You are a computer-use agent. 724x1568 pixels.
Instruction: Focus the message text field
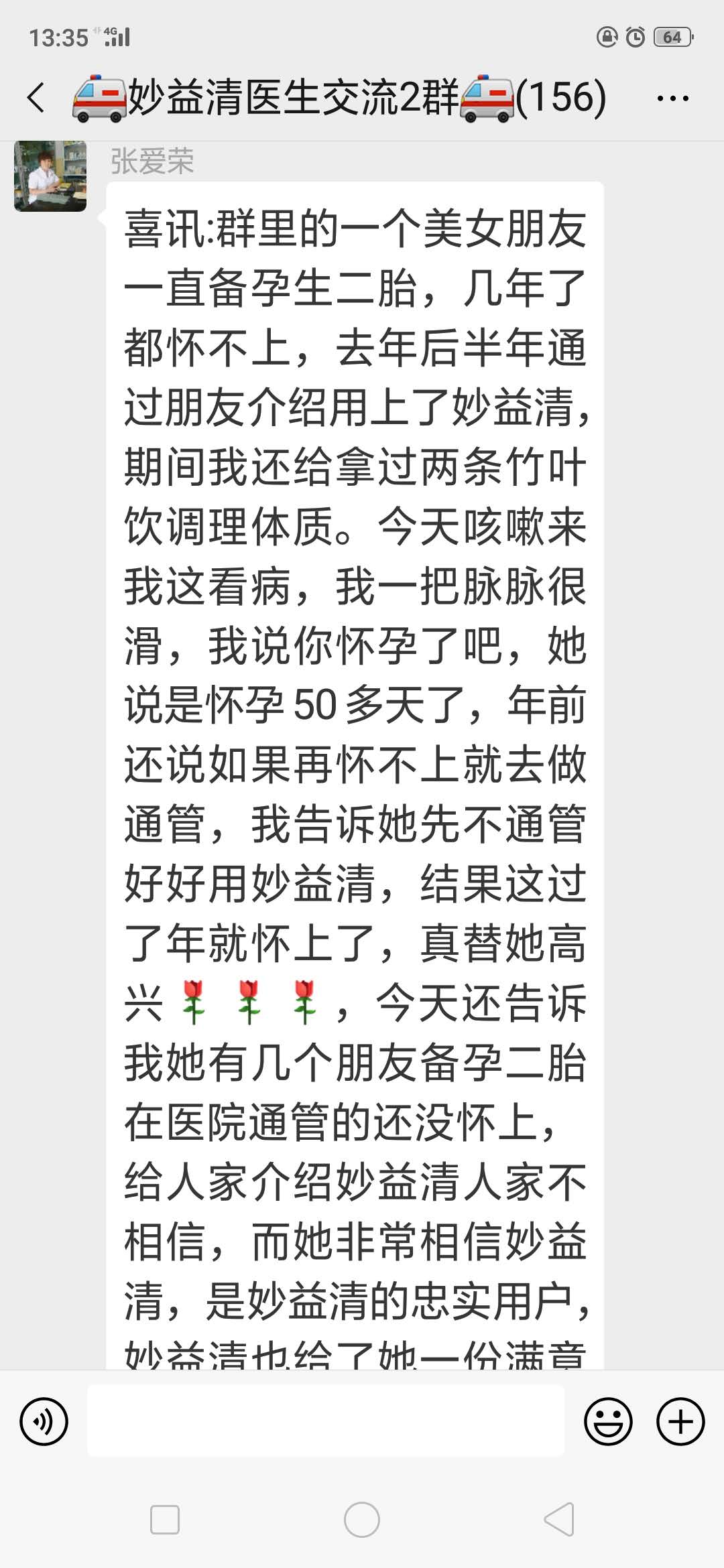[x=326, y=1421]
